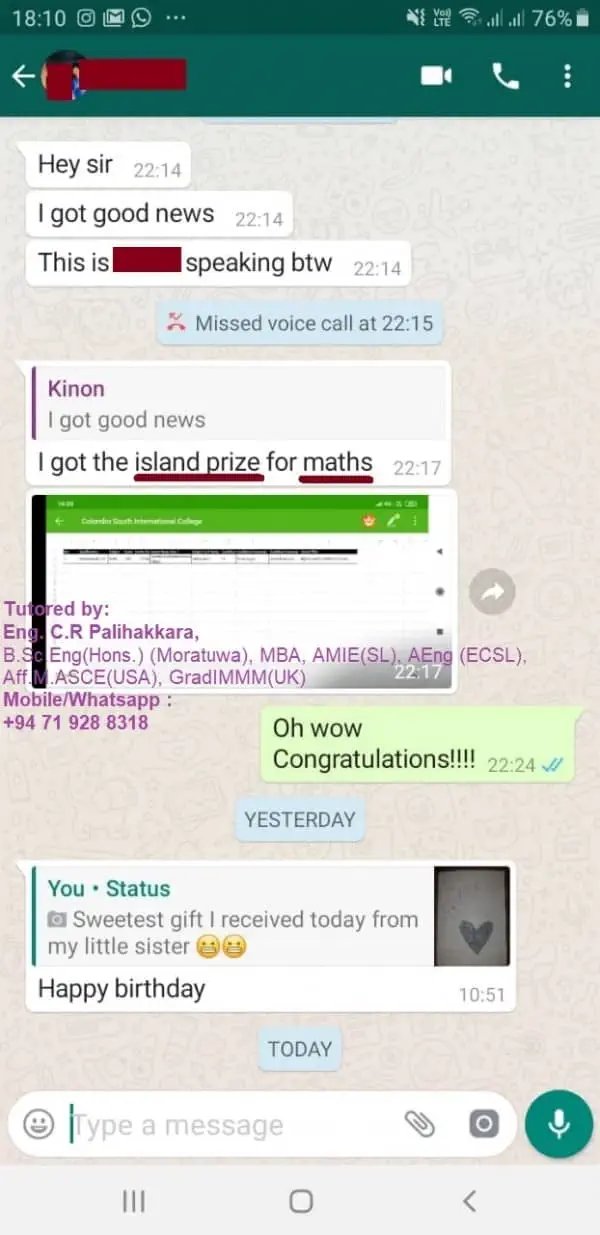The height and width of the screenshot is (1235, 600).
Task: Open the quoted status about sweetest gift
Action: pos(270,918)
